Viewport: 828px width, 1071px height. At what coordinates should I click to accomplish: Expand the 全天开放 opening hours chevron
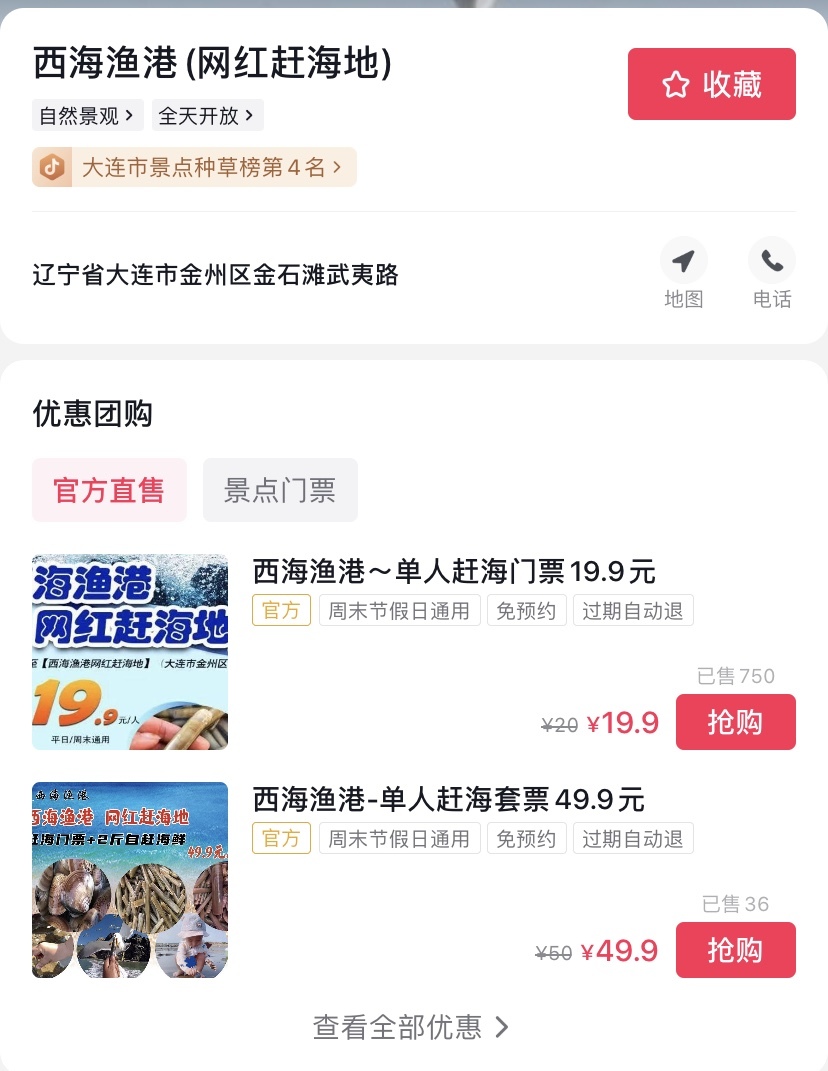(x=252, y=115)
